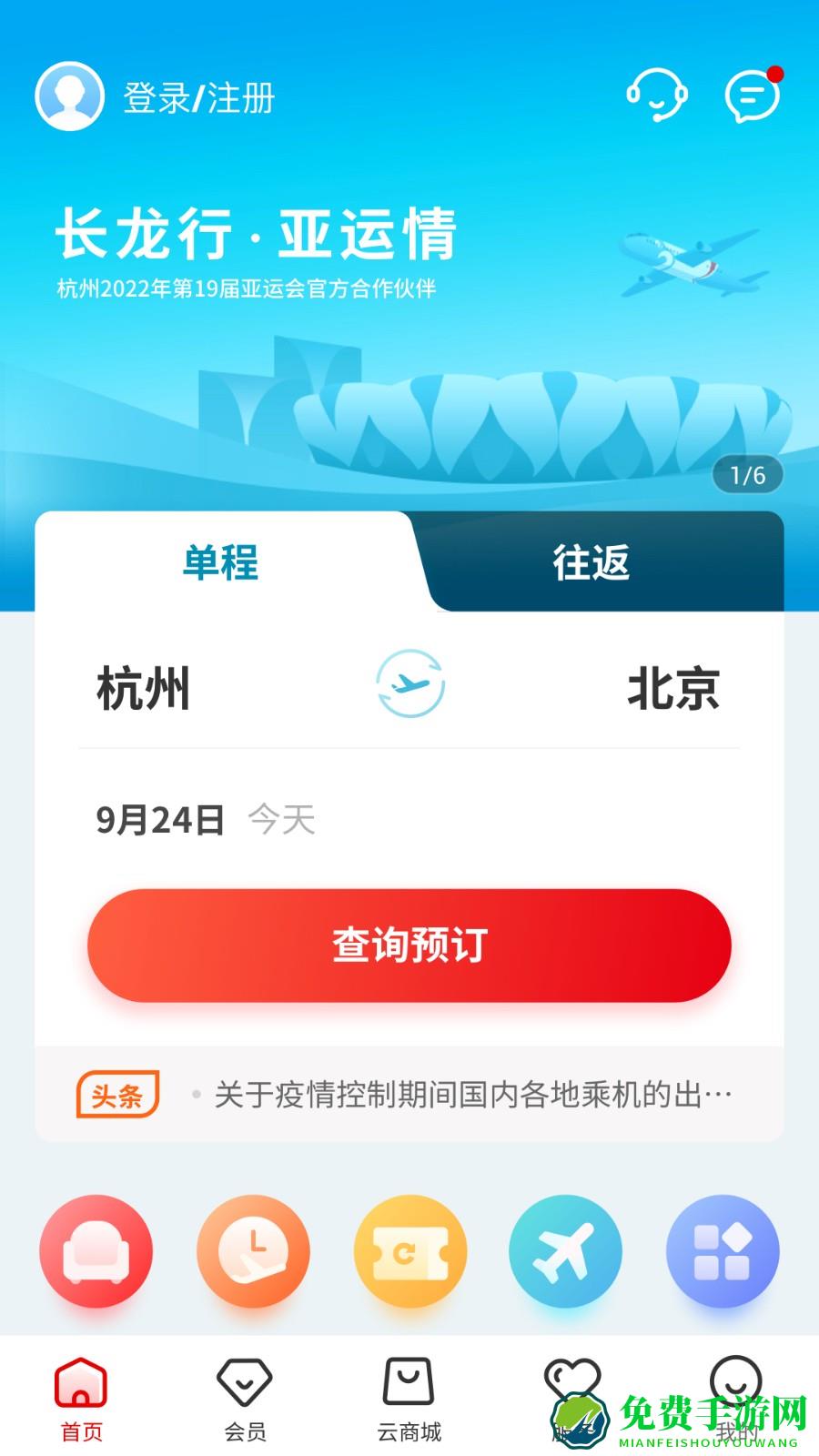Open the message chat icon with notification dot

751,96
